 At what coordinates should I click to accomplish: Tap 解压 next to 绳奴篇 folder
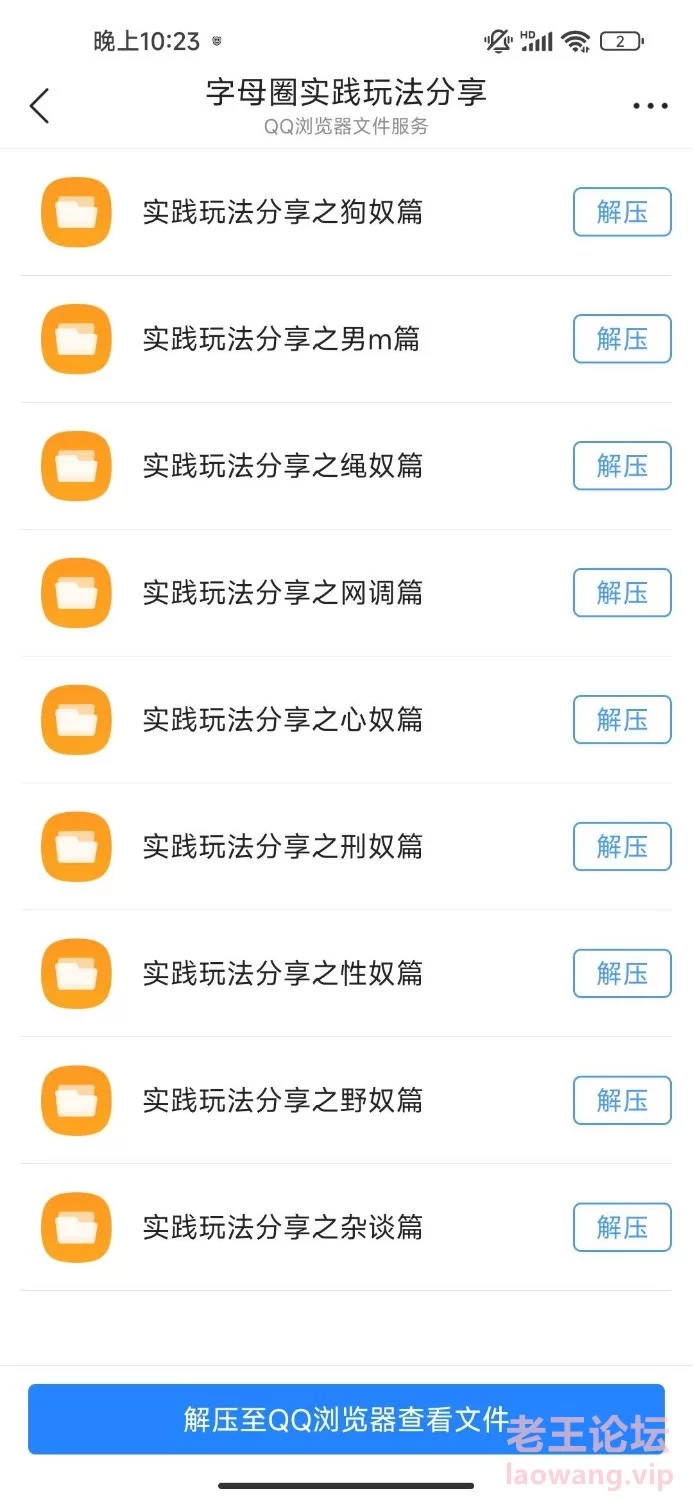pyautogui.click(x=622, y=466)
